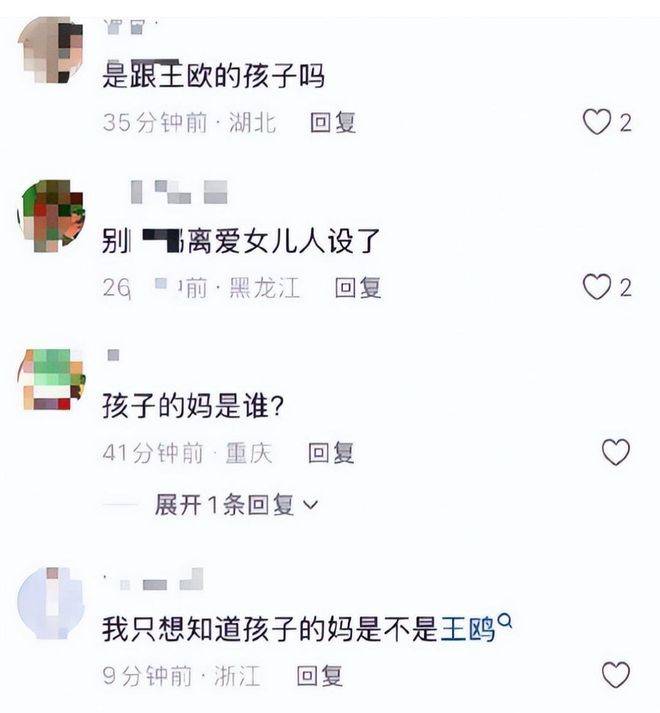
Task: Like the comment from 湖北
Action: coord(597,122)
